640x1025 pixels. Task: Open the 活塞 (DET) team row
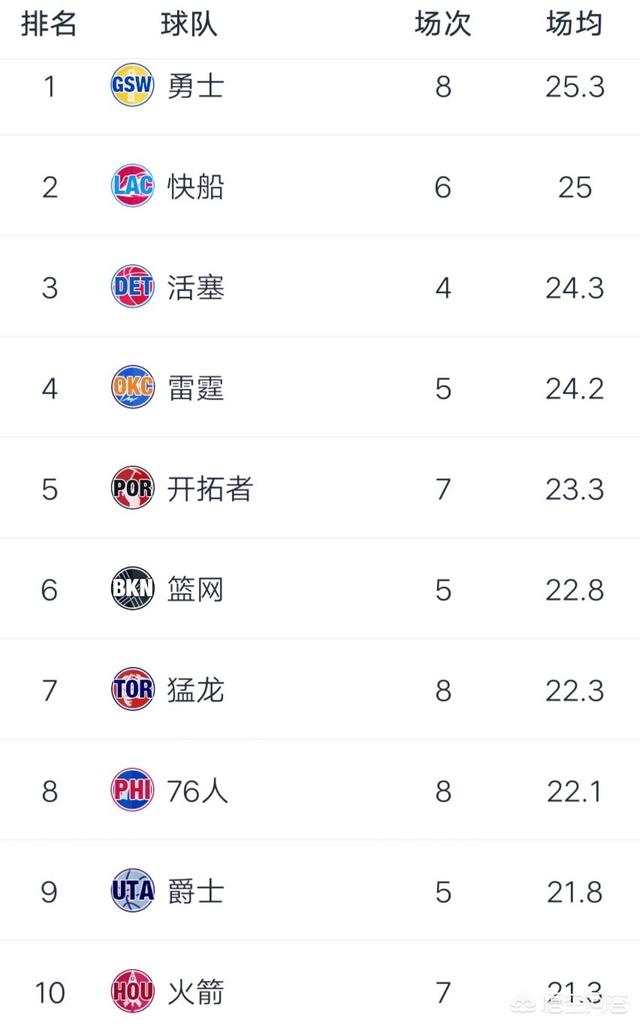(320, 286)
